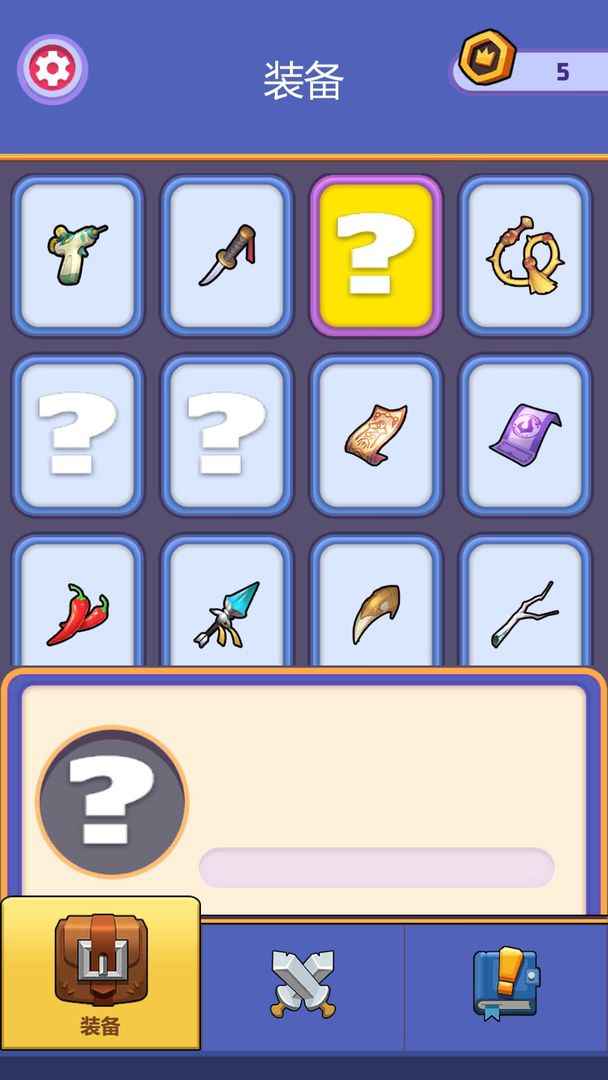The image size is (608, 1080).
Task: Select the orange scroll item
Action: tap(376, 435)
